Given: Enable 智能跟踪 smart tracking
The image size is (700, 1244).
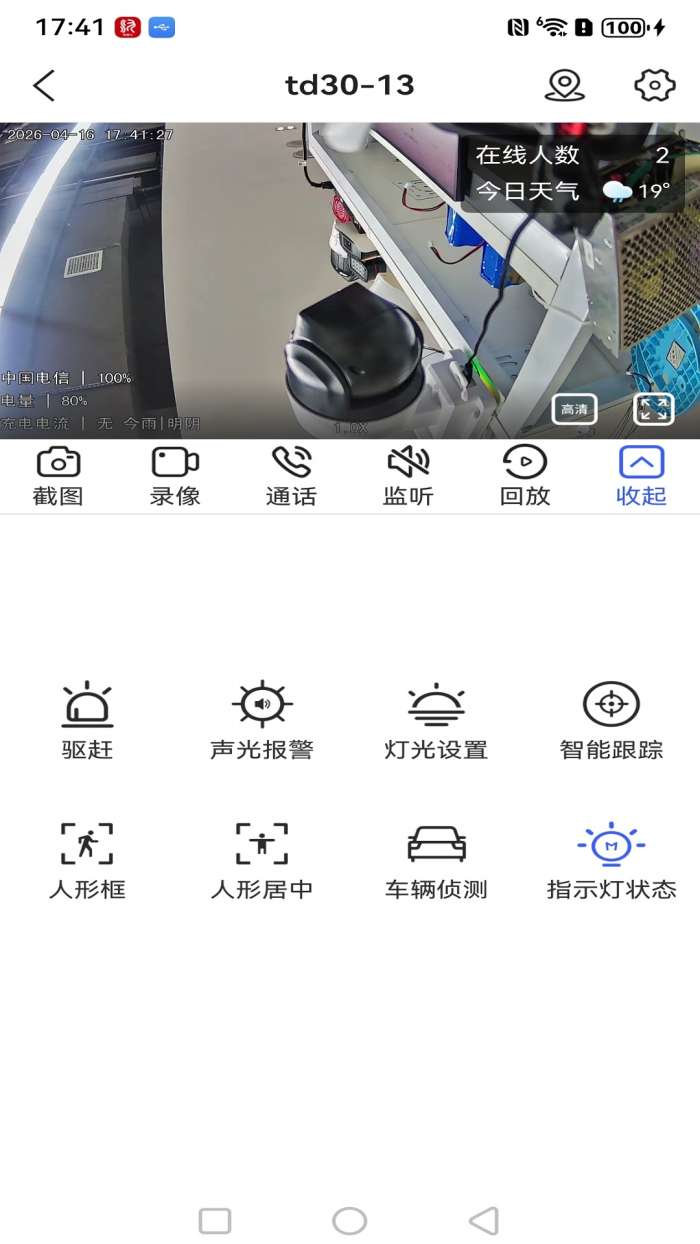Looking at the screenshot, I should tap(611, 720).
